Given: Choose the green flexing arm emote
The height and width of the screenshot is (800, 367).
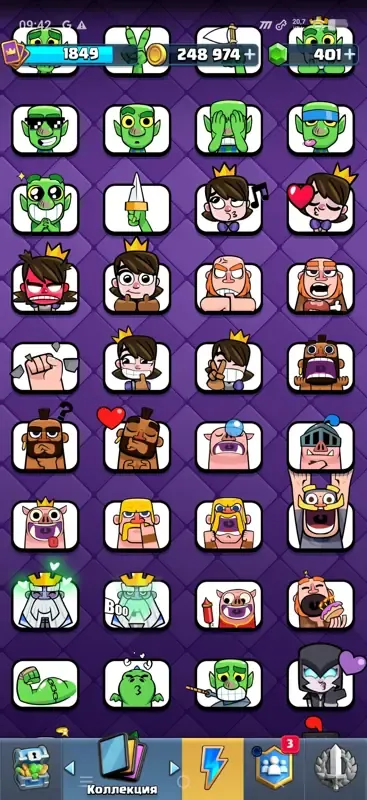Looking at the screenshot, I should (x=45, y=684).
